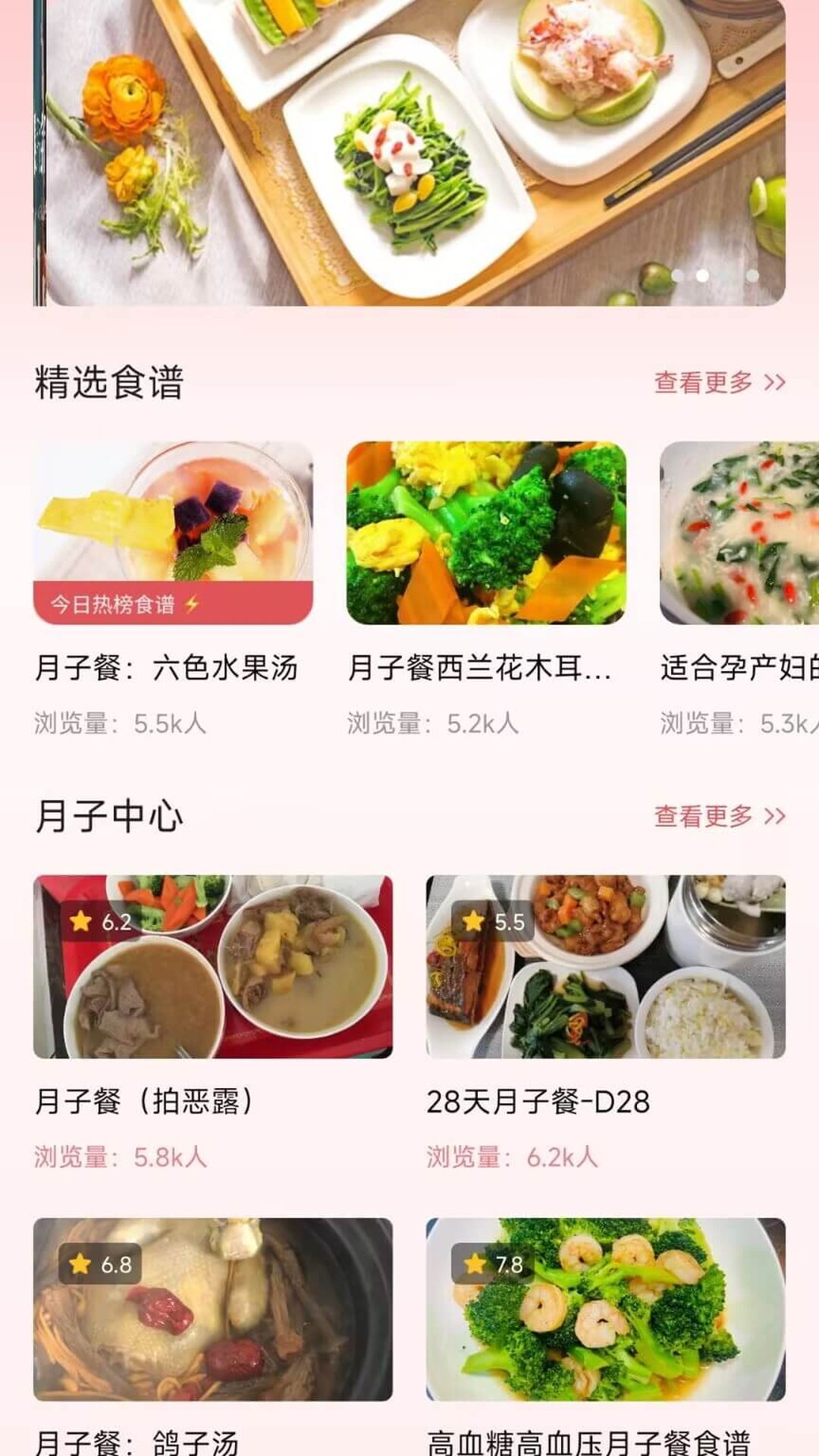Open 查看更多 in the 精选食谱 section
The height and width of the screenshot is (1456, 819).
704,384
